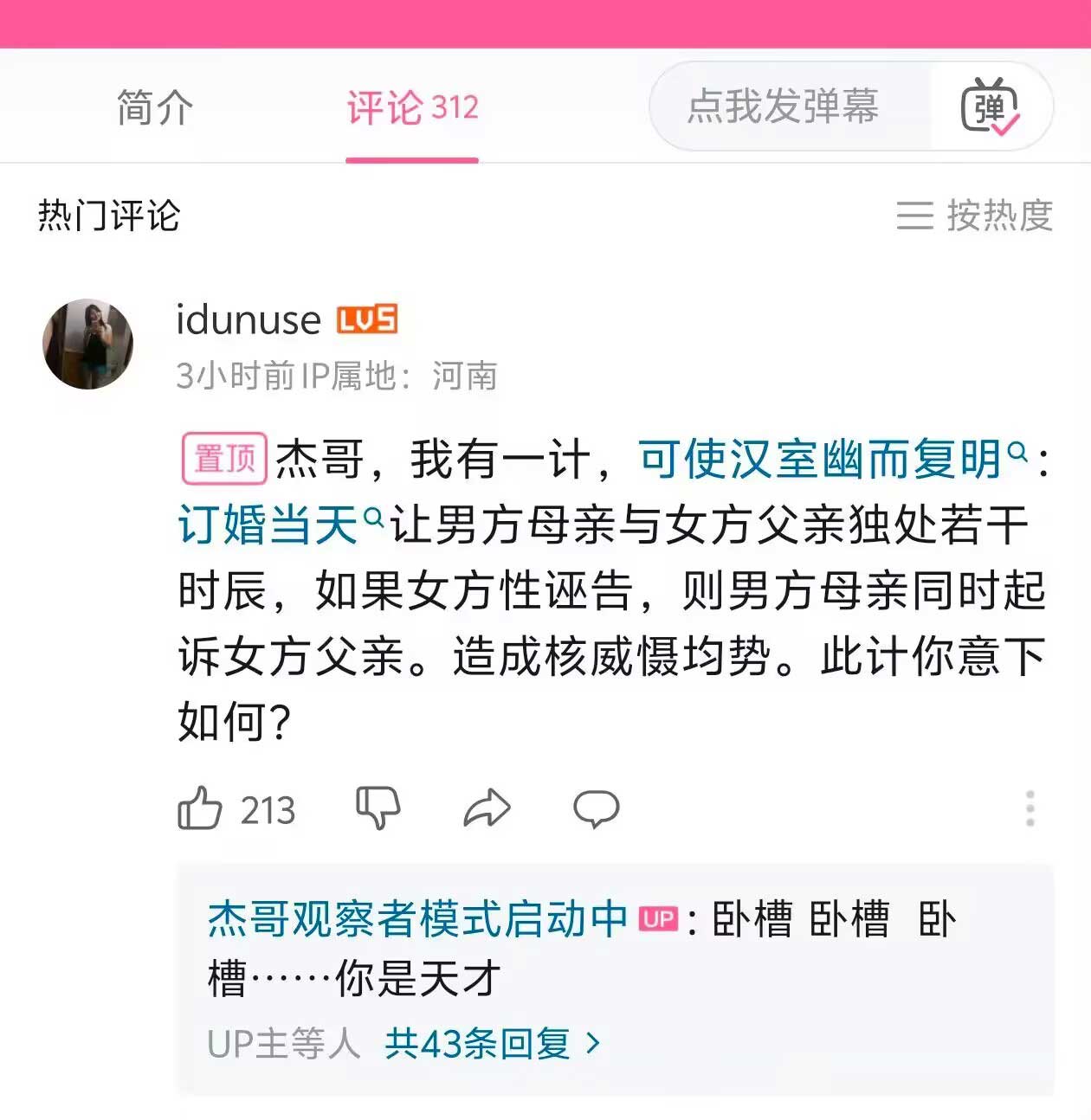Open 杰哥观察者模式启动中 uploader profile
This screenshot has width=1091, height=1120.
(x=417, y=918)
